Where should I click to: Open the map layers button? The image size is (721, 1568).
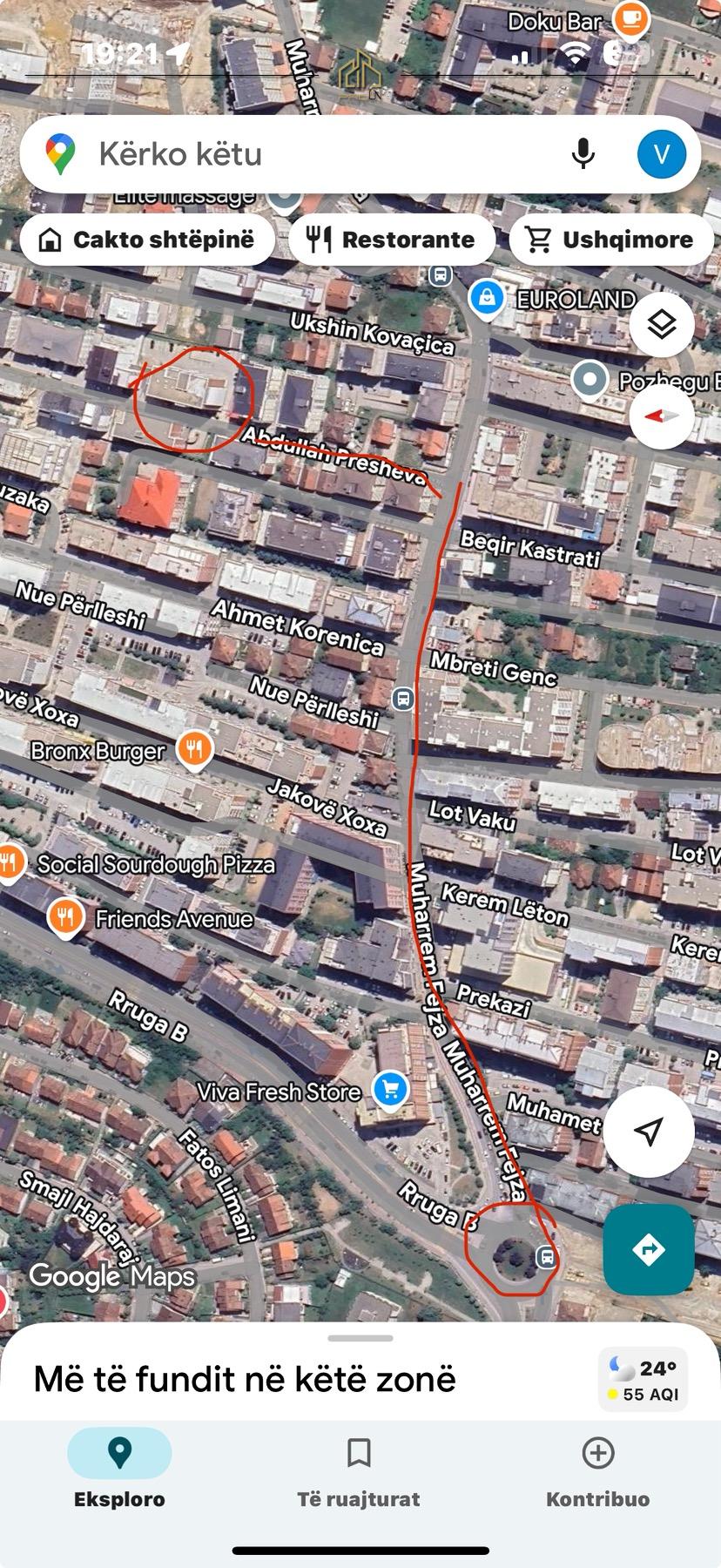coord(662,325)
